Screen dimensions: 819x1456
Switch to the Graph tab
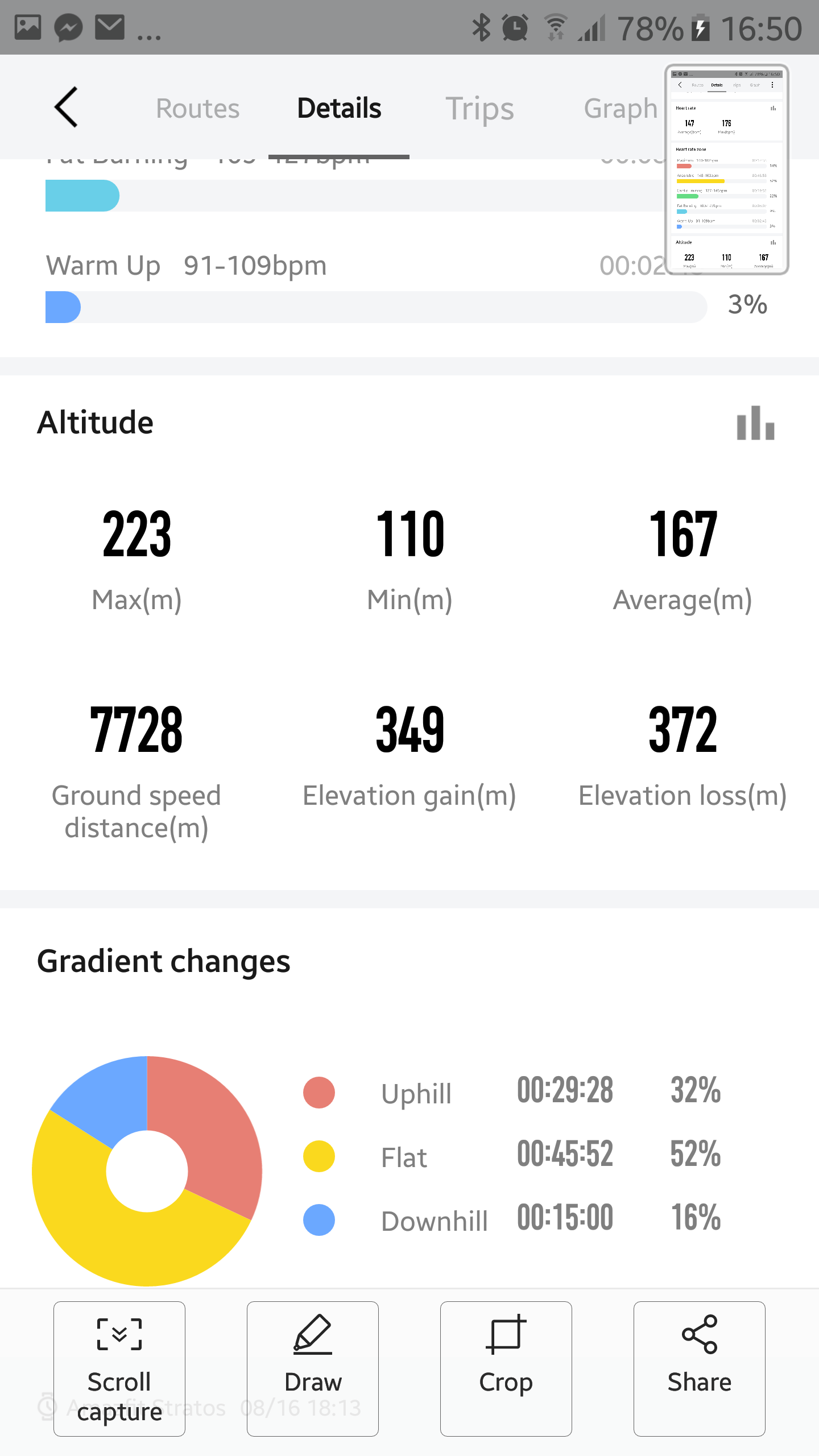621,108
